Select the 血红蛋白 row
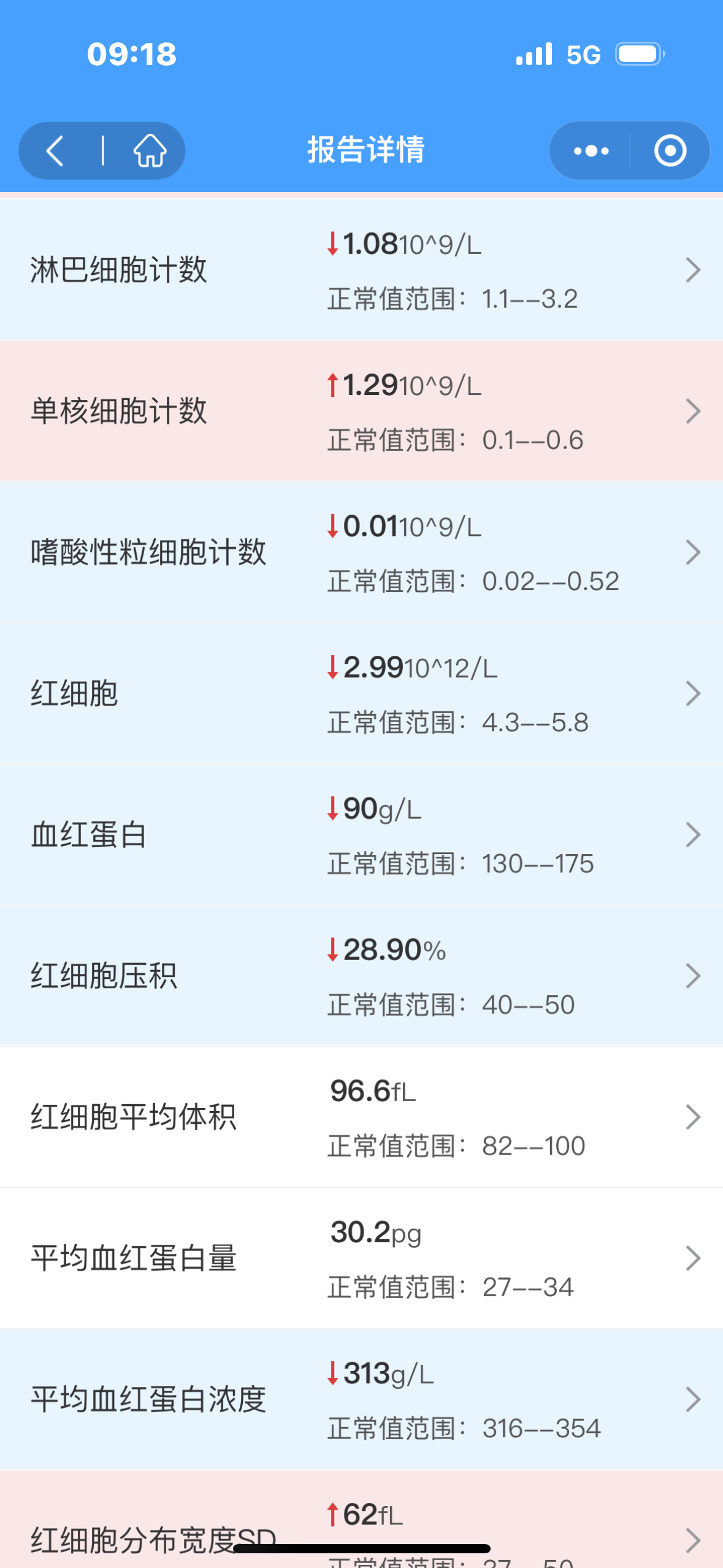 point(361,834)
